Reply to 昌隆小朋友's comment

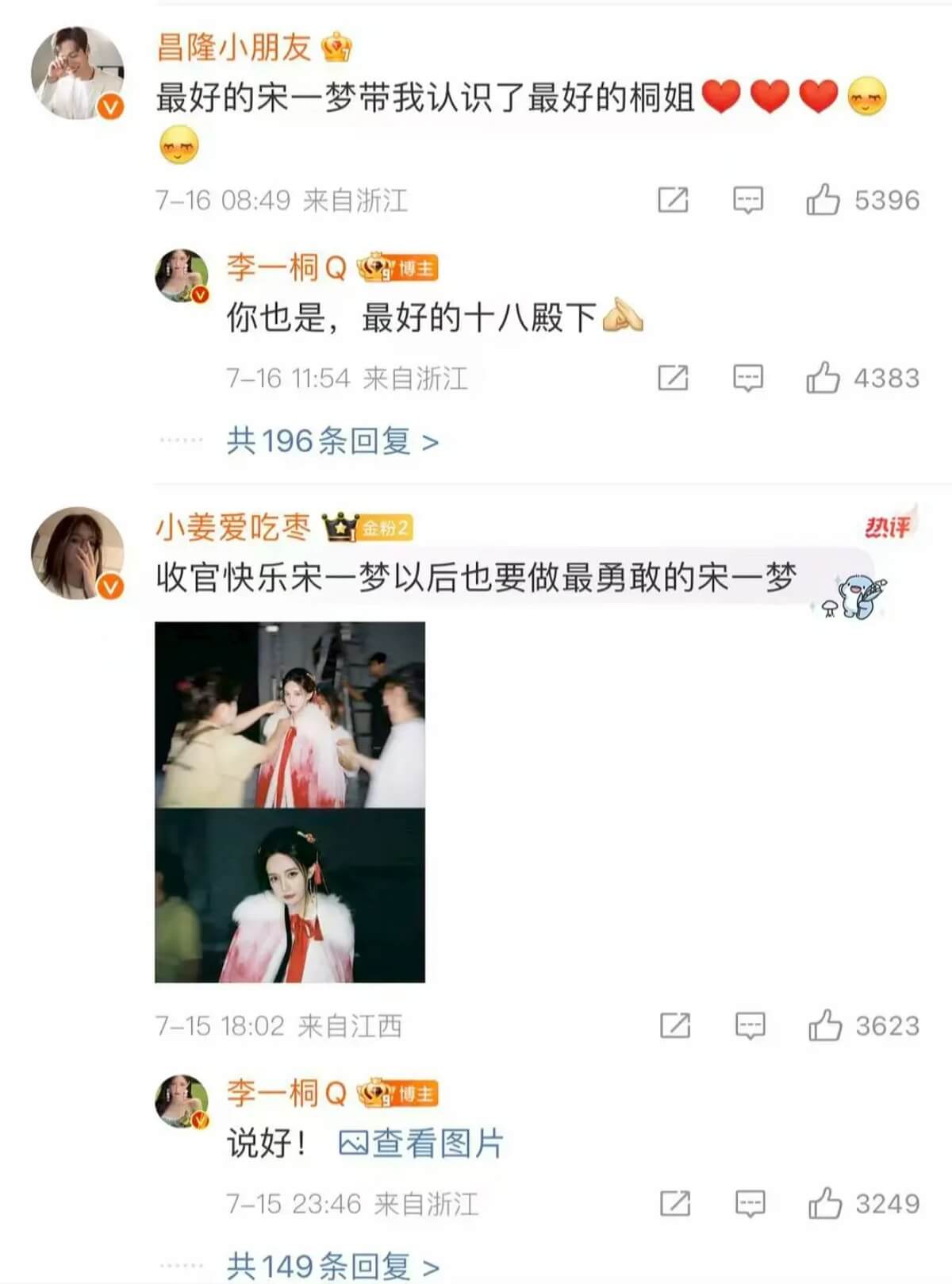(747, 200)
